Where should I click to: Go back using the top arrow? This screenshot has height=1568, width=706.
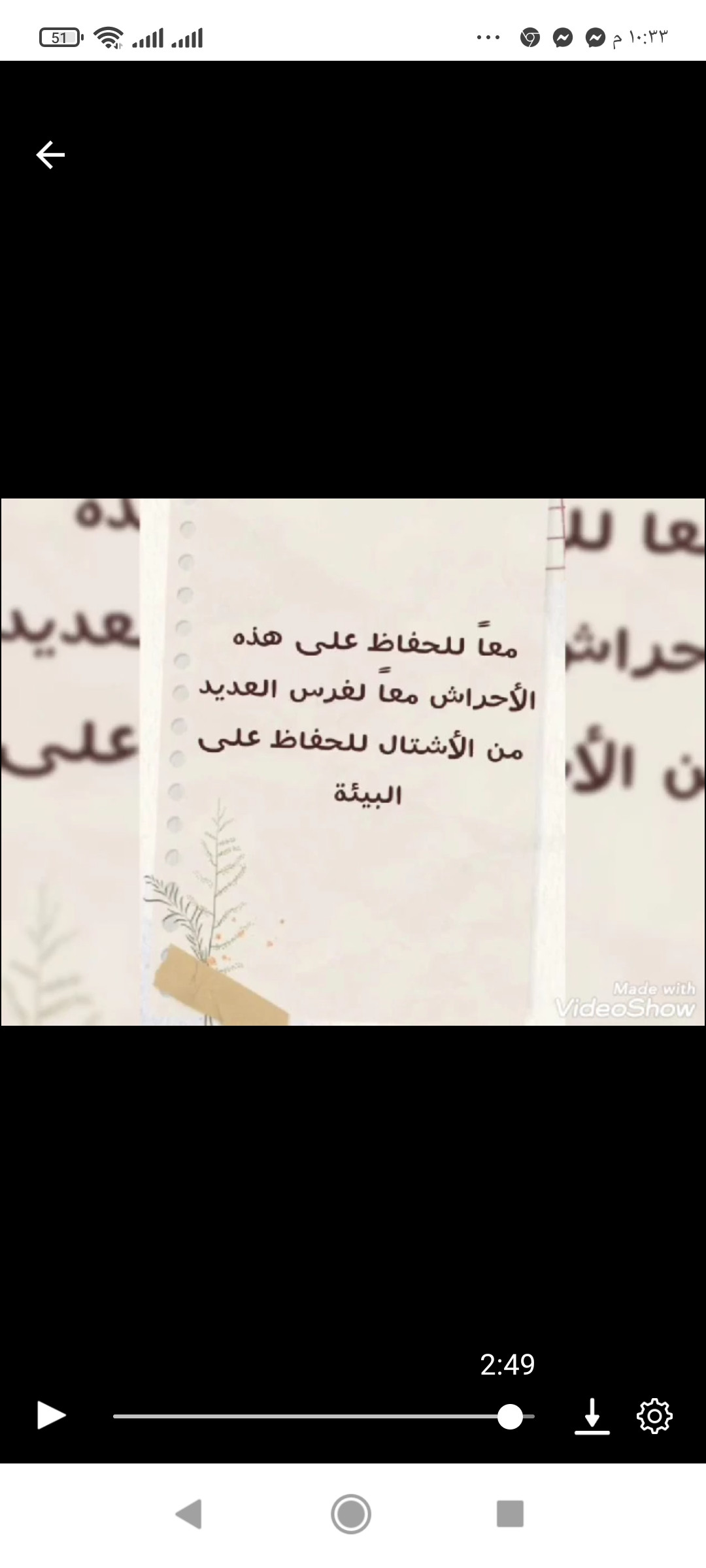coord(50,155)
